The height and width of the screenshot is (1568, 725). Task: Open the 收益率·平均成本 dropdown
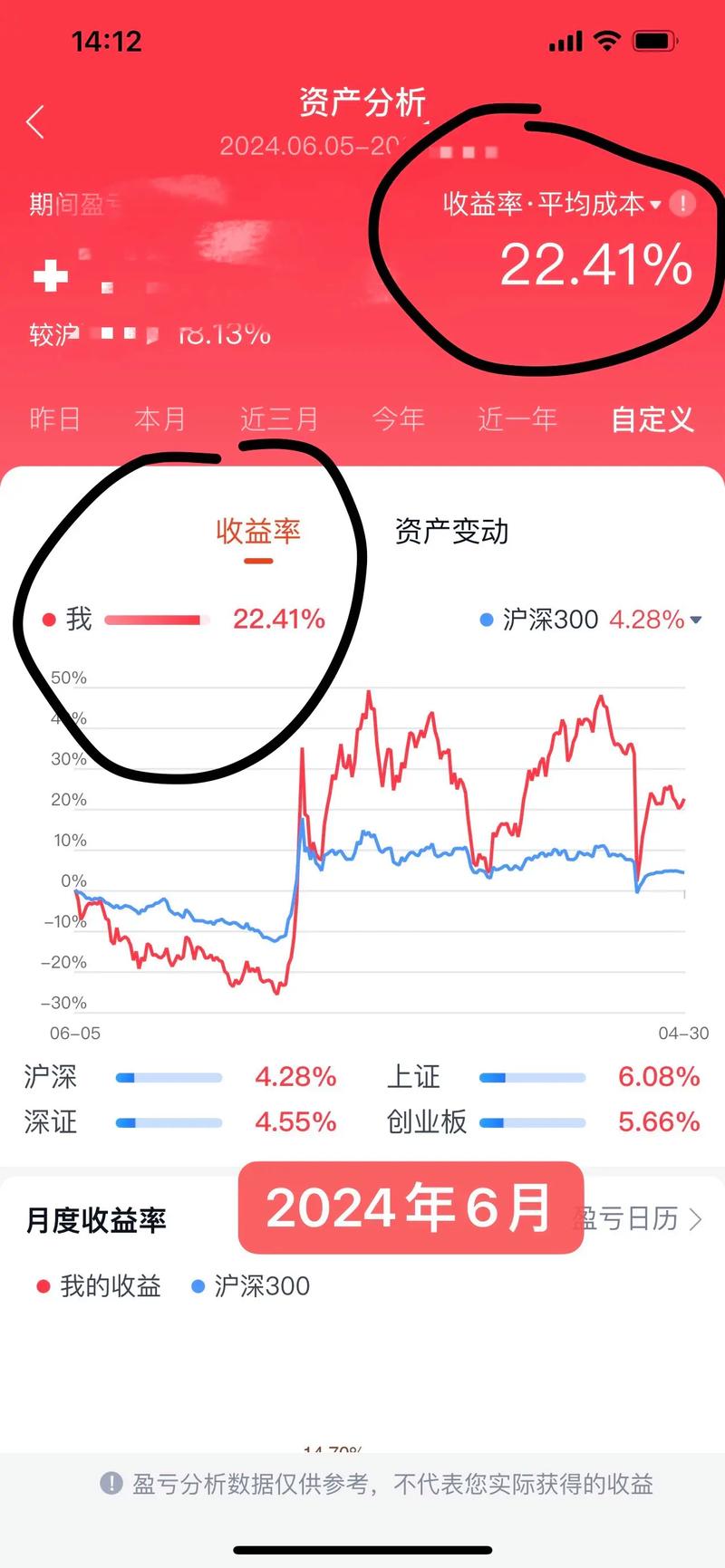(658, 205)
